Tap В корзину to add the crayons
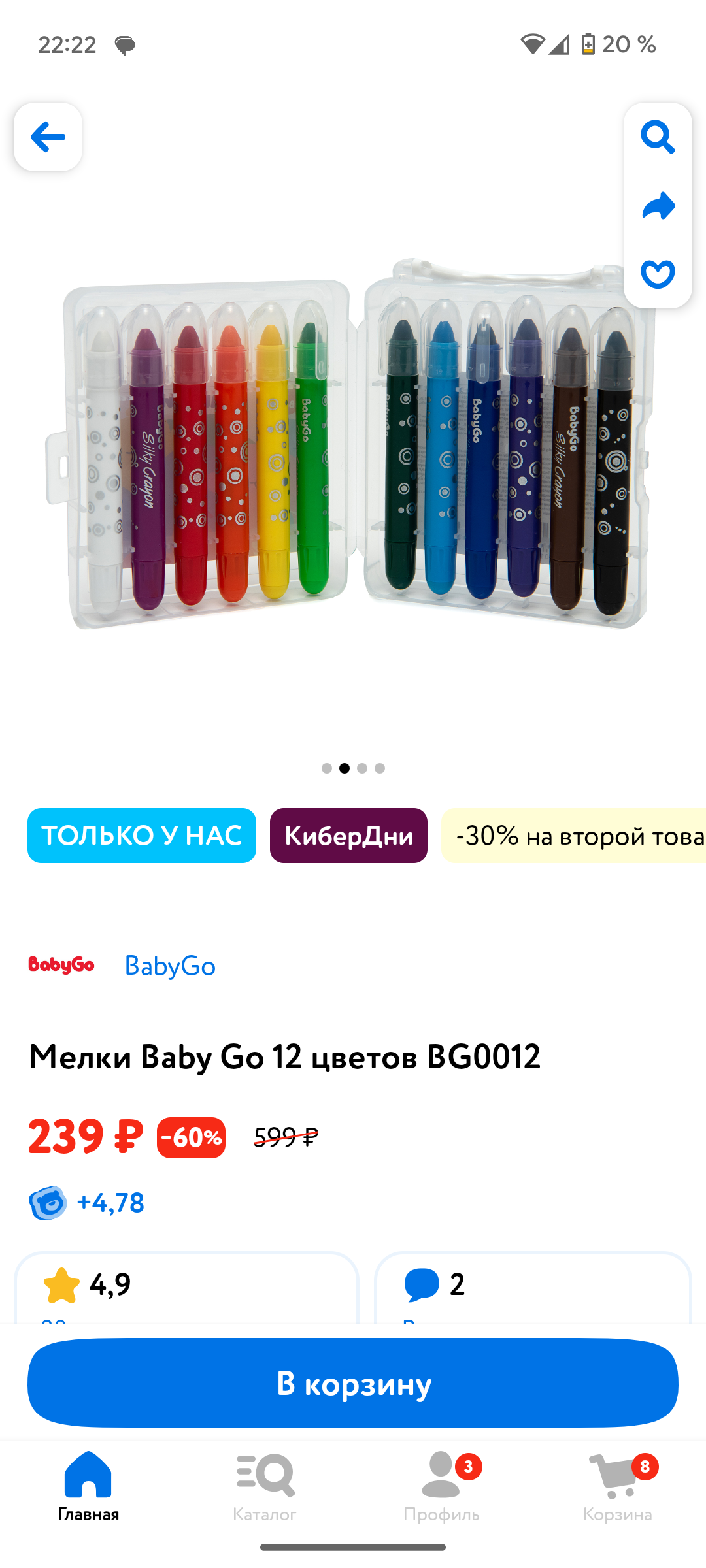Screen dimensions: 706x1568 (x=353, y=1382)
